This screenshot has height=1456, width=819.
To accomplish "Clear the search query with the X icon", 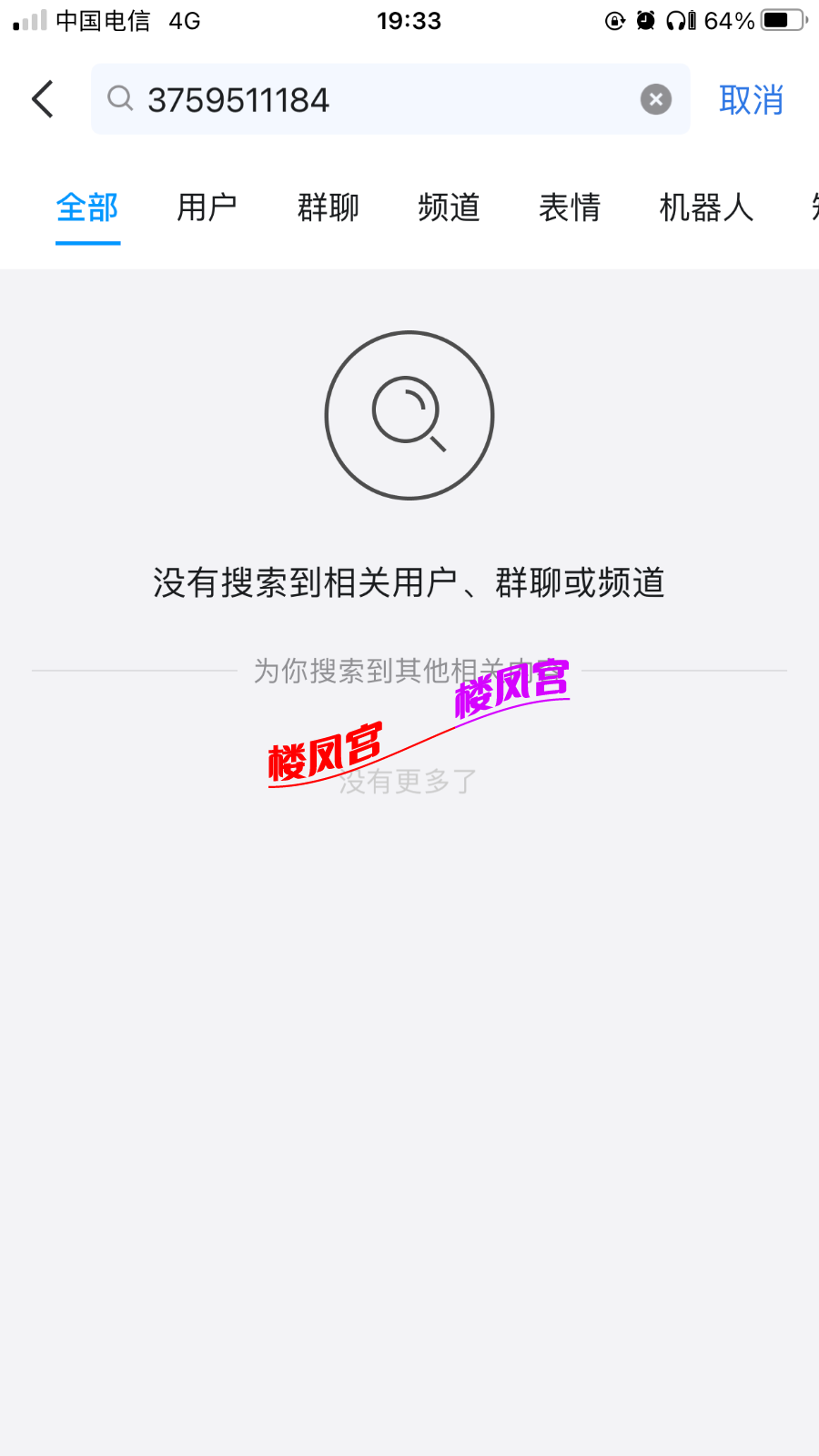I will (x=655, y=98).
